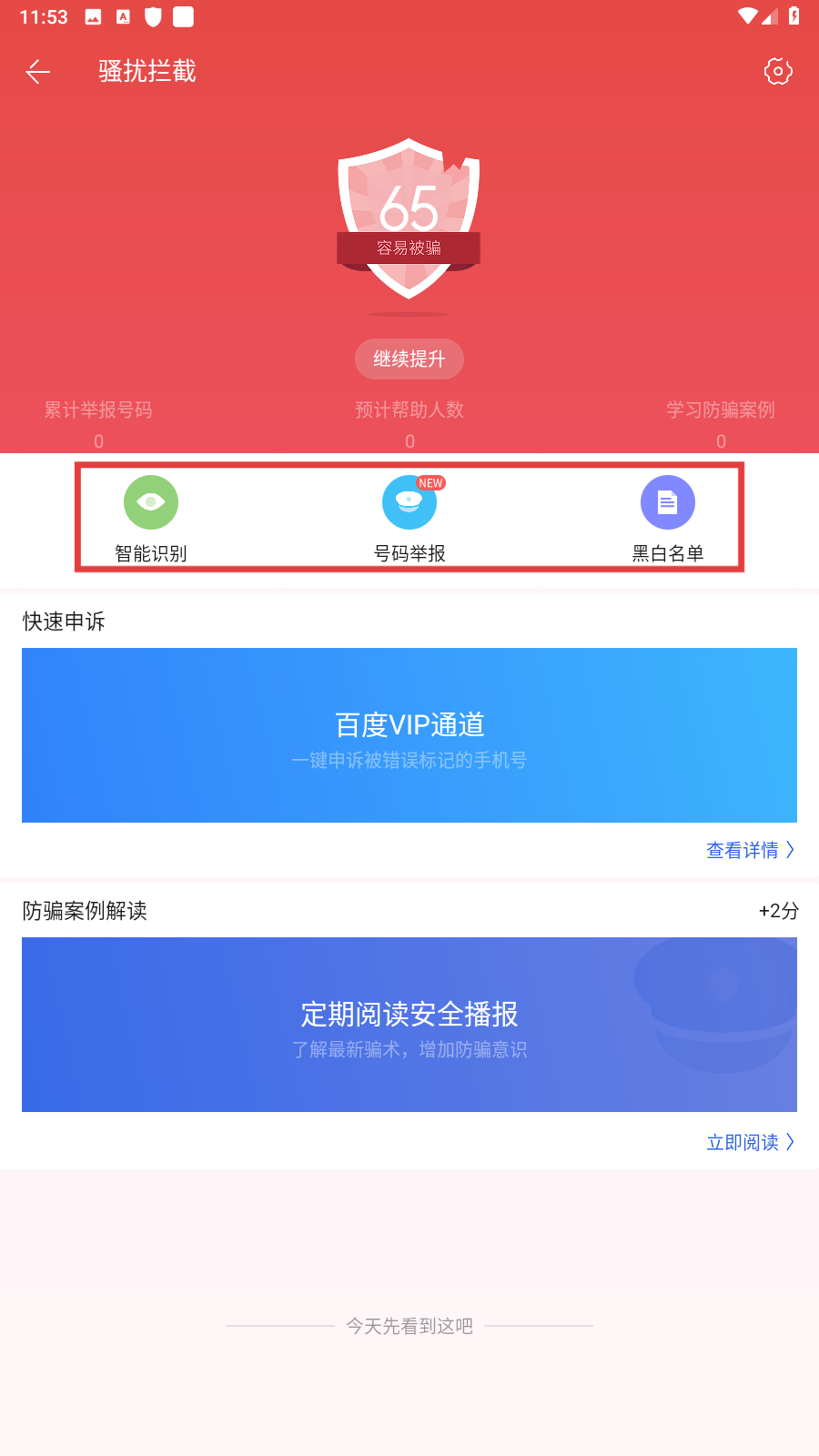Open the settings gear icon
The image size is (819, 1456).
[778, 71]
